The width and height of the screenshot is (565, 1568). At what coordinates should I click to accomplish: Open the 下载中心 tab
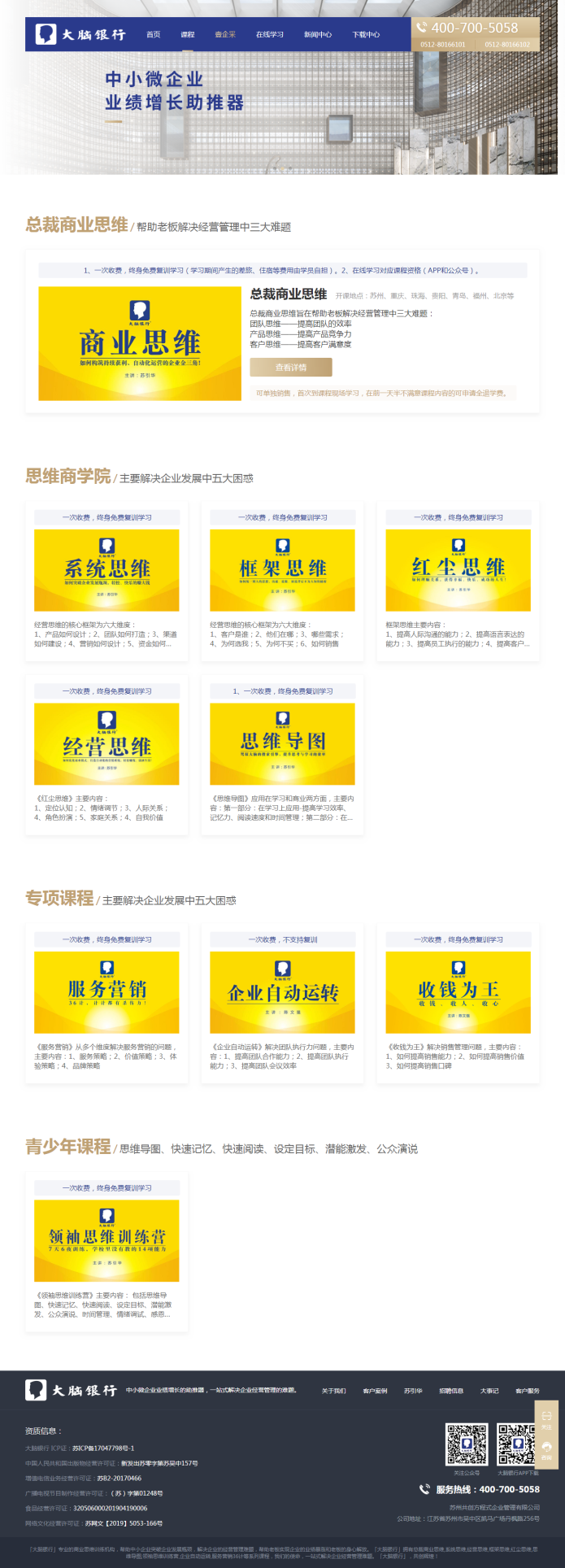pos(366,35)
